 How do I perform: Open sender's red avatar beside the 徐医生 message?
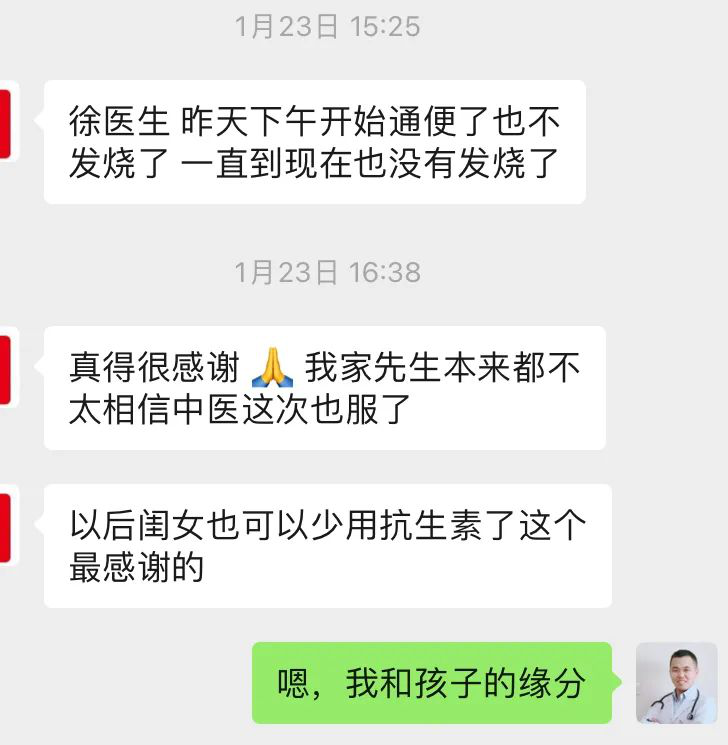click(x=5, y=124)
